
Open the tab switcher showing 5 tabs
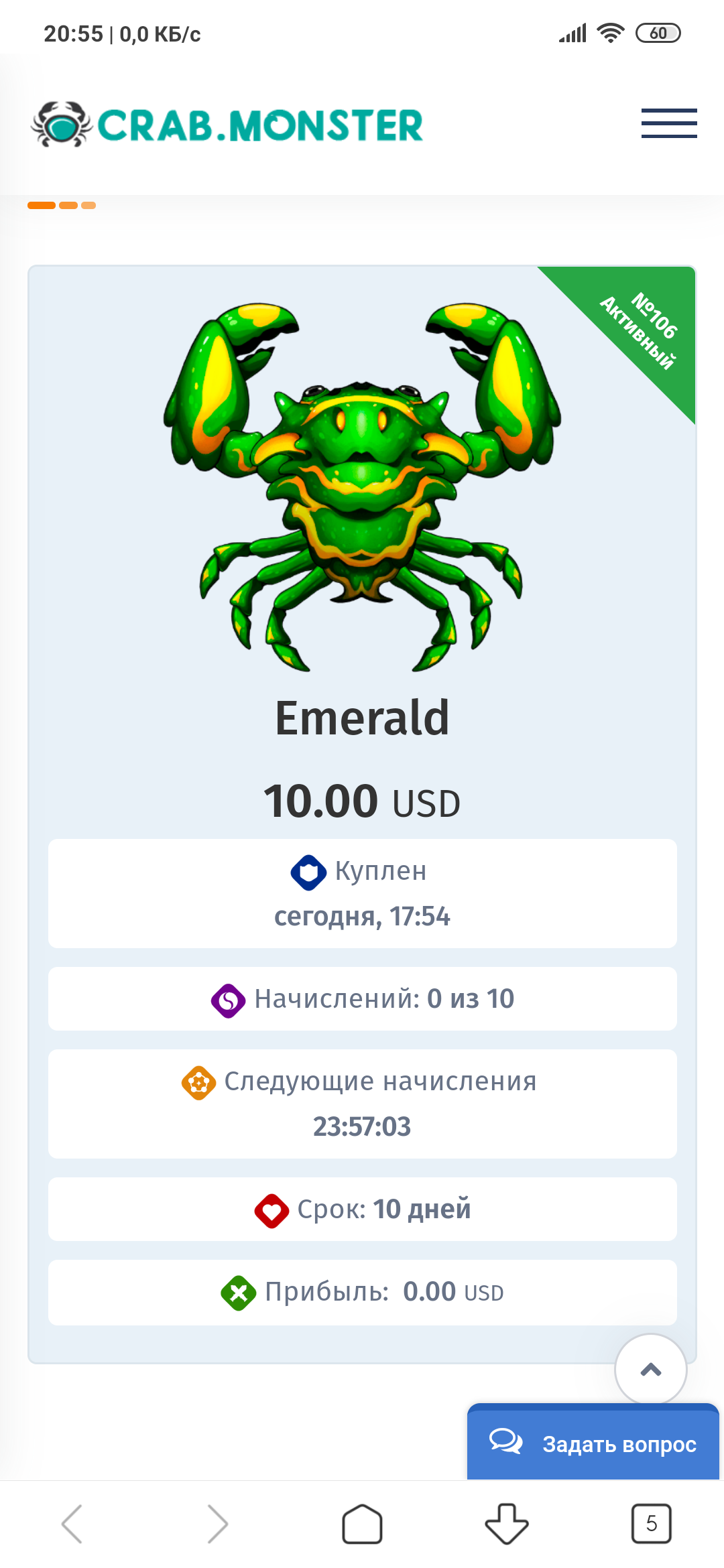(x=652, y=1524)
